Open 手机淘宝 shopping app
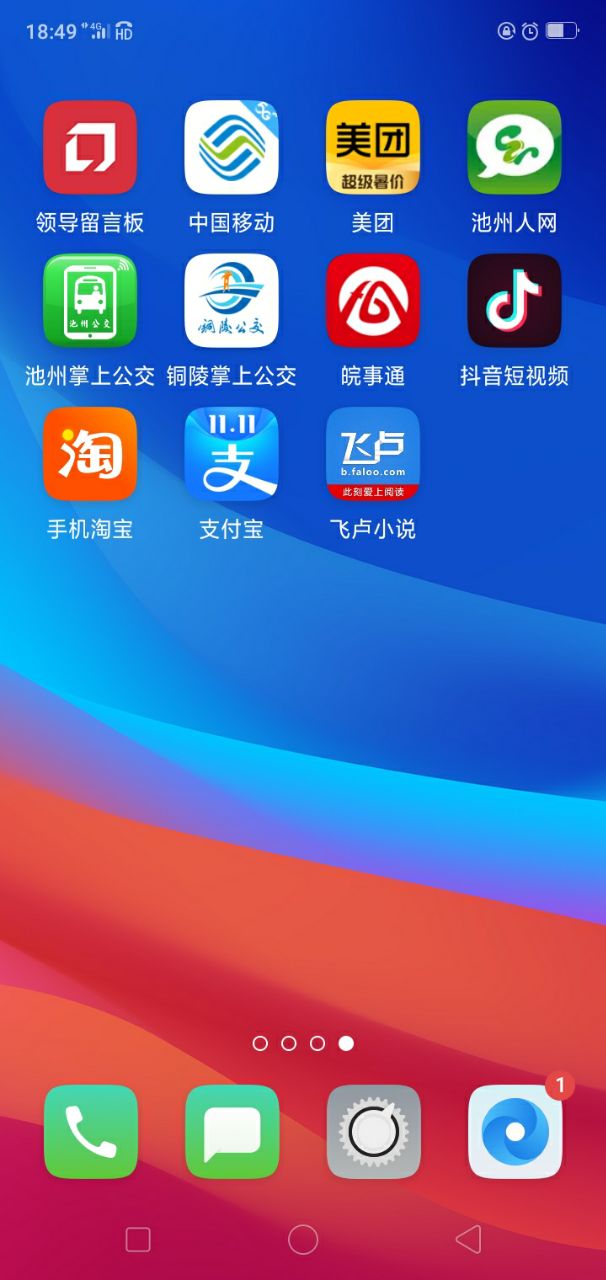Image resolution: width=606 pixels, height=1280 pixels. (90, 453)
